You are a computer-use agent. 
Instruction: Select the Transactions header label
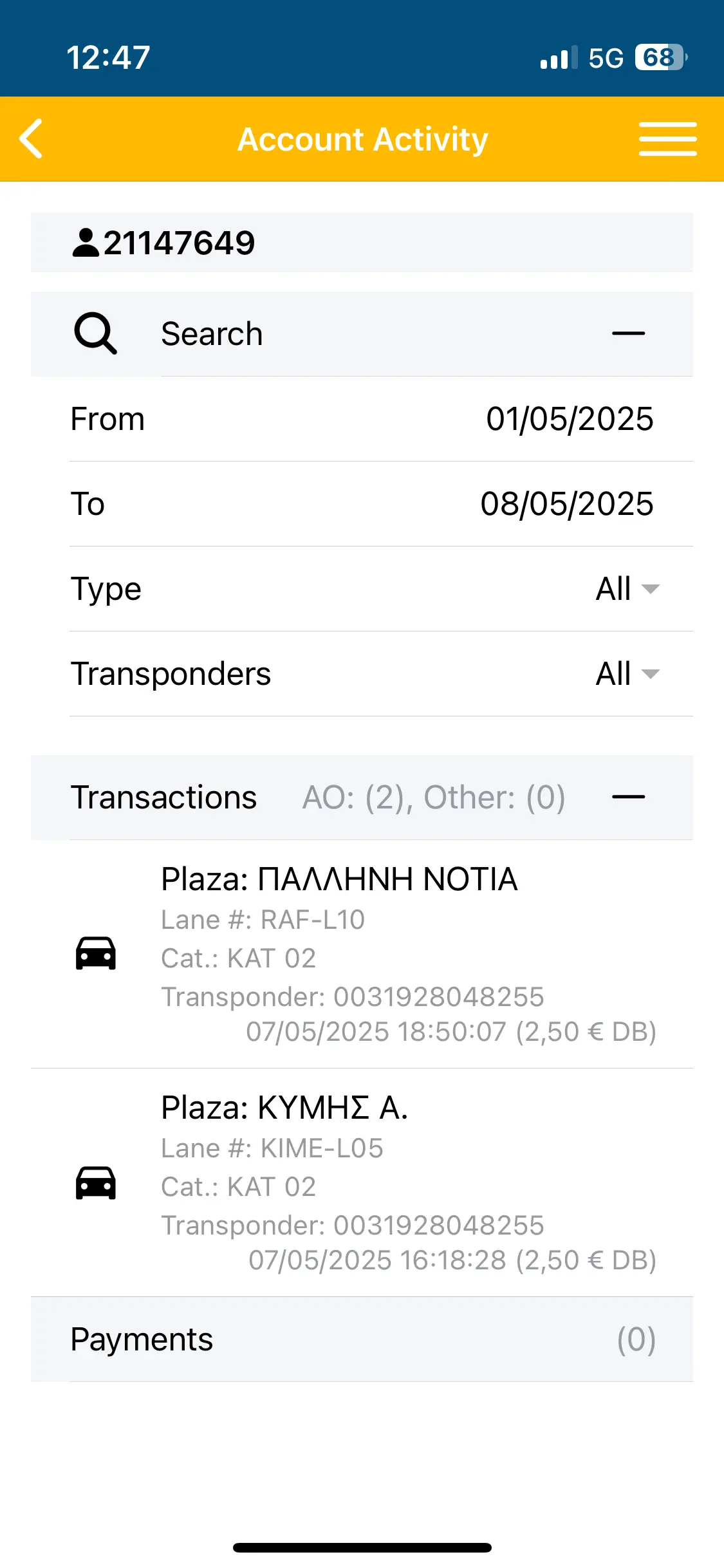click(163, 796)
